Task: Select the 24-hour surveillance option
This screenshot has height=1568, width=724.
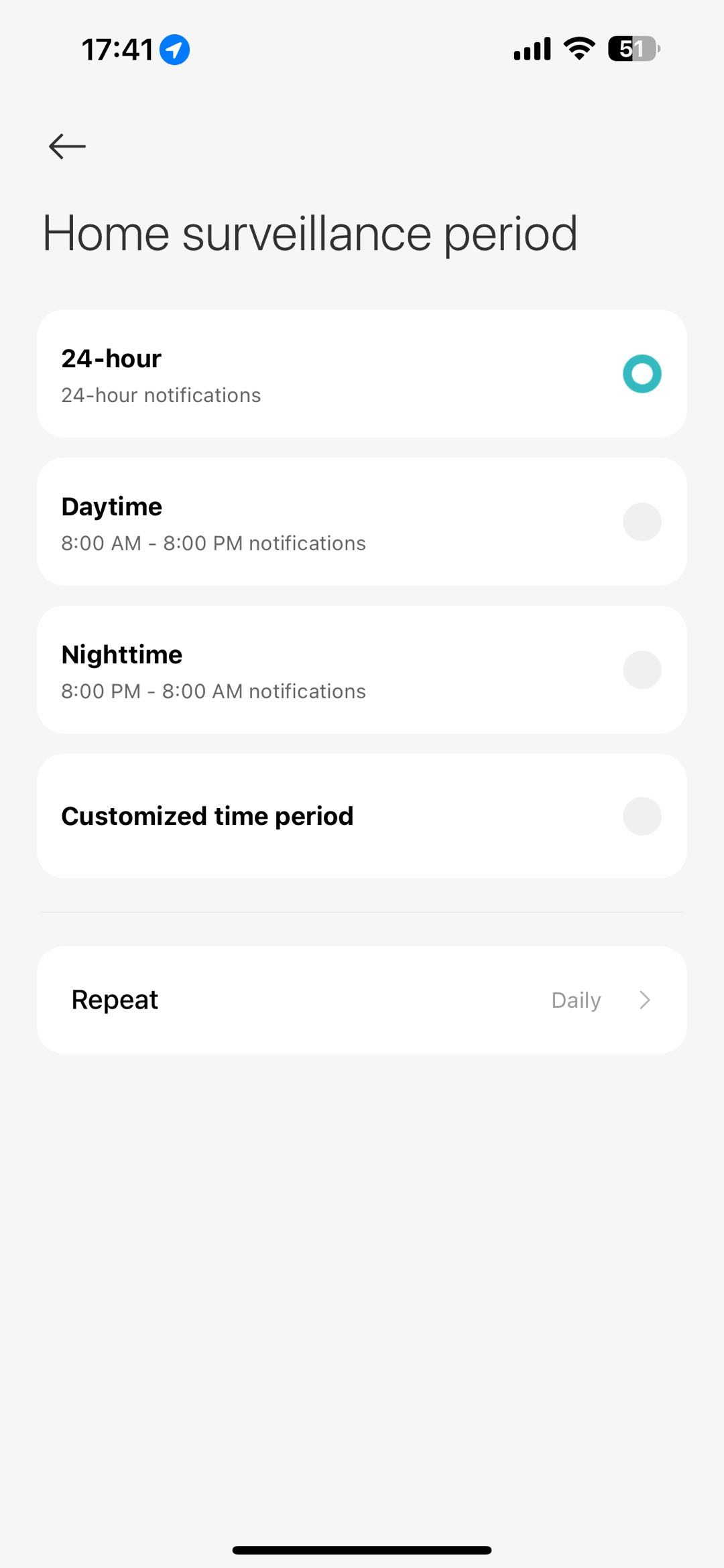Action: pos(641,374)
